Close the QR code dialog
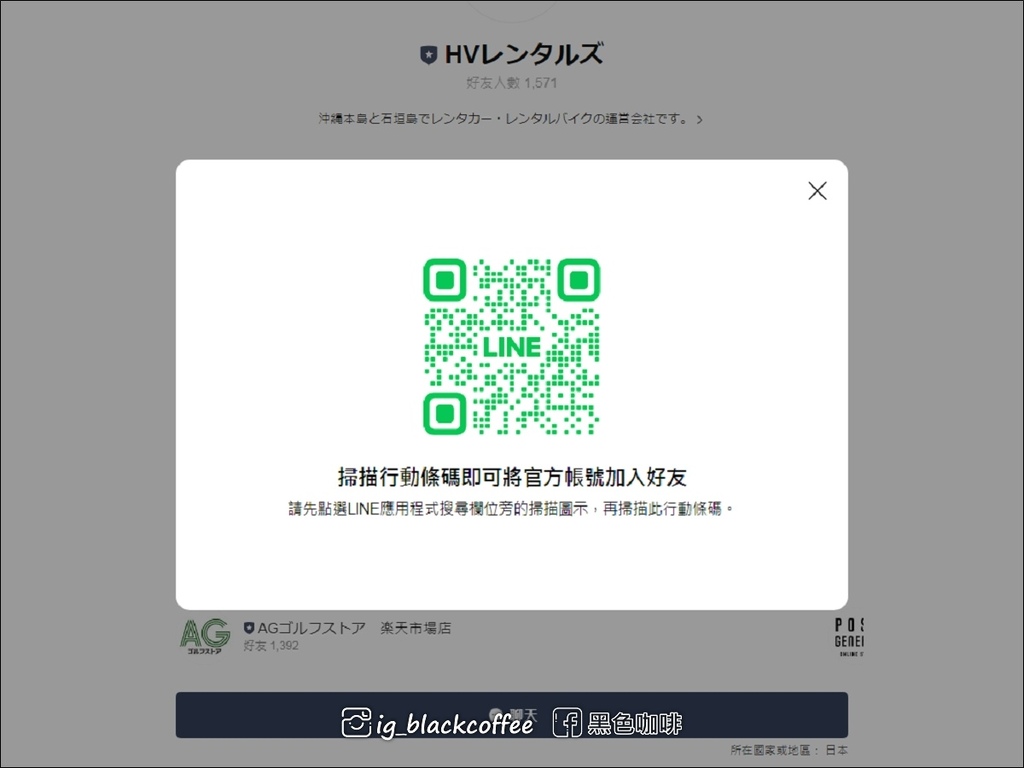The image size is (1024, 768). 817,191
